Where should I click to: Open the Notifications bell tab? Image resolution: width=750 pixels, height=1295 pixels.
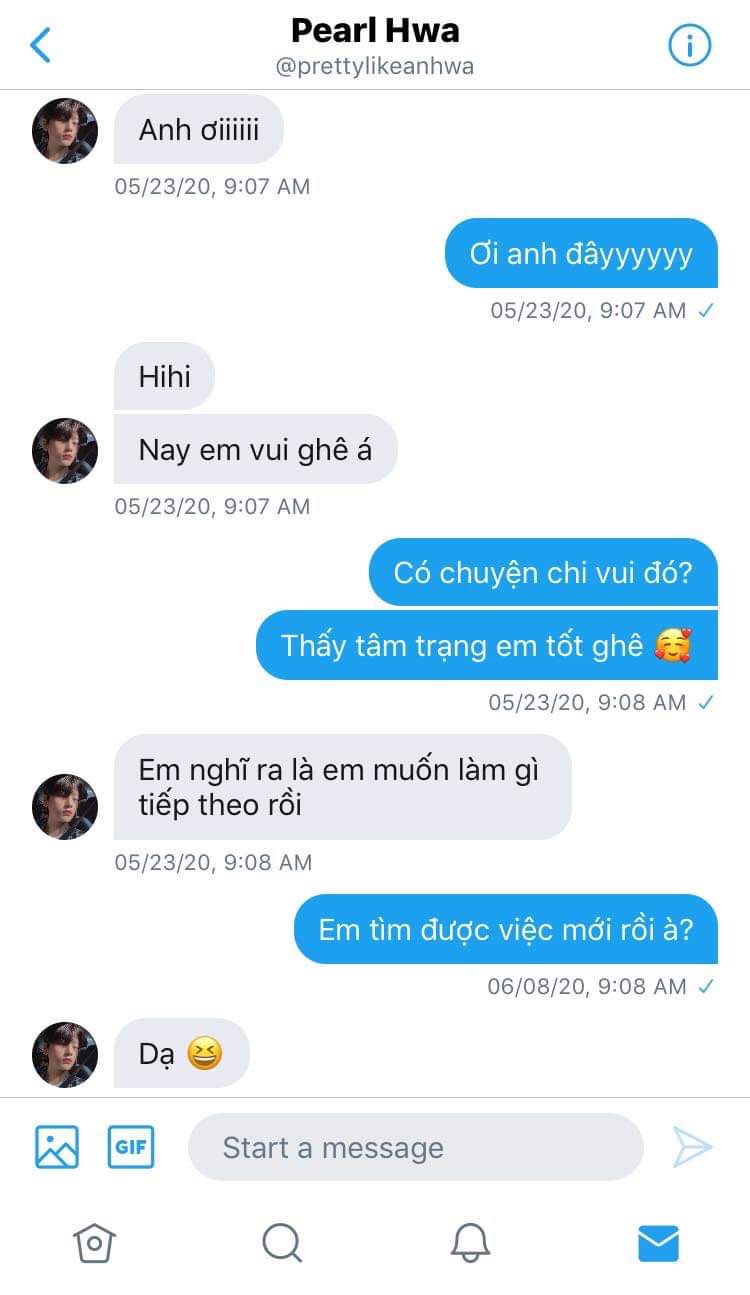coord(470,1243)
